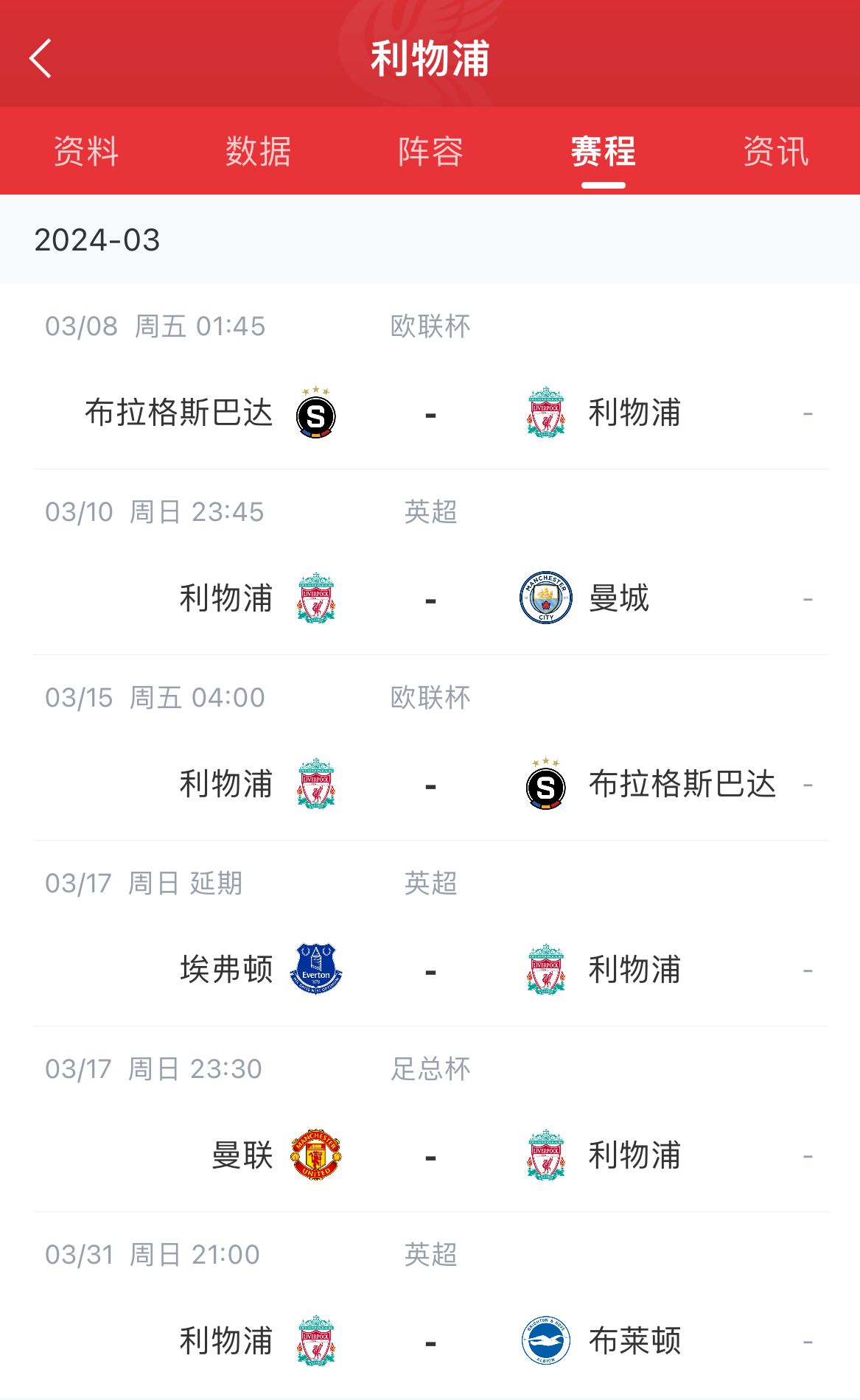
Task: Switch to the 资讯 tab
Action: pyautogui.click(x=775, y=151)
